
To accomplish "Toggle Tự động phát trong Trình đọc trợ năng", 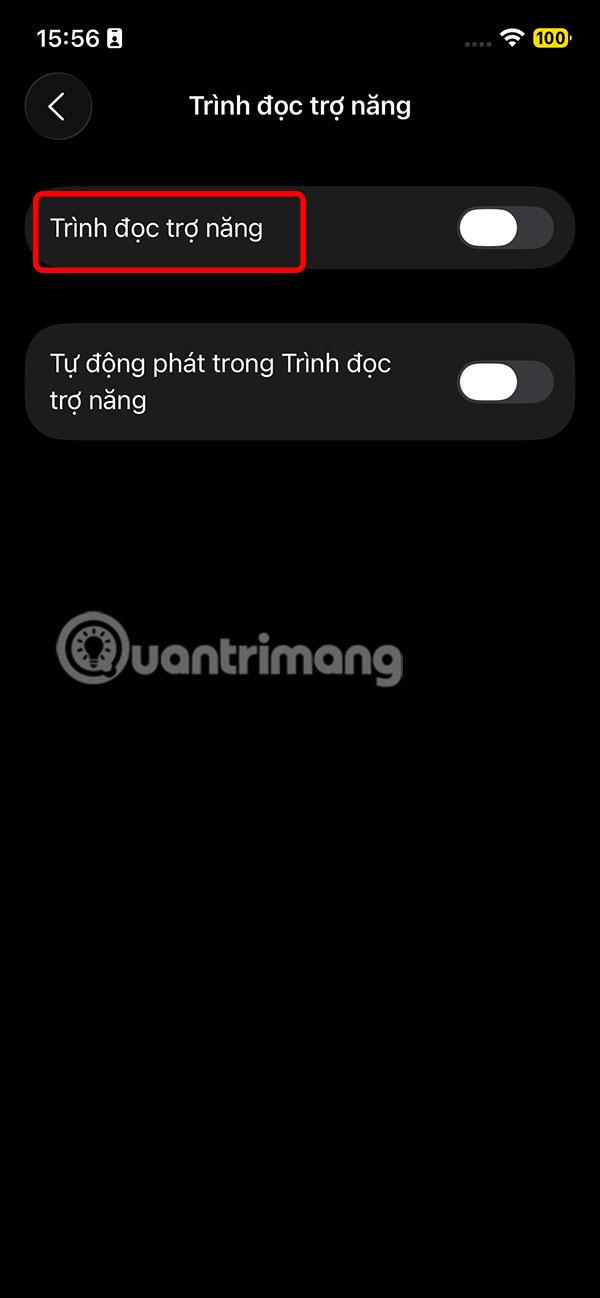I will (505, 382).
